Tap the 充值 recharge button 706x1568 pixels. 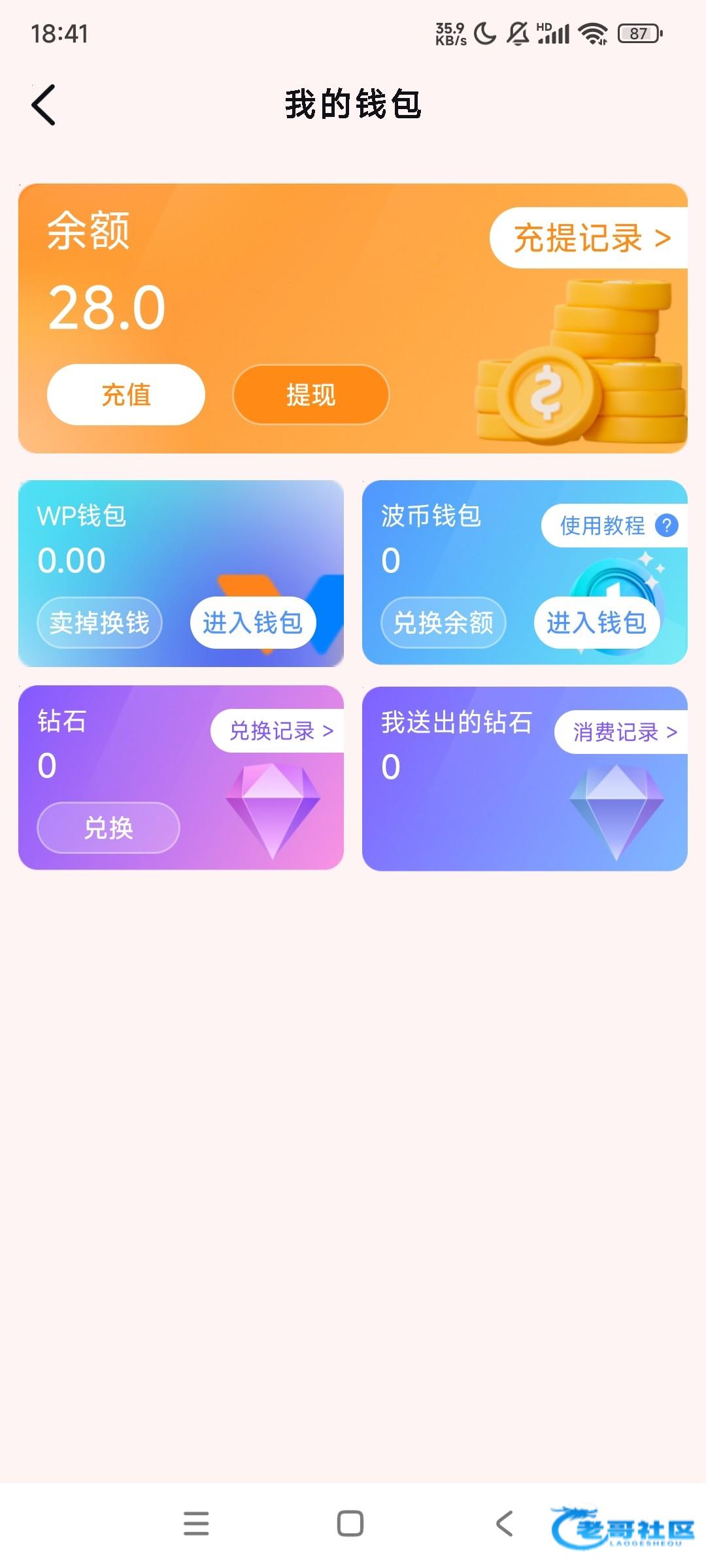(x=126, y=395)
